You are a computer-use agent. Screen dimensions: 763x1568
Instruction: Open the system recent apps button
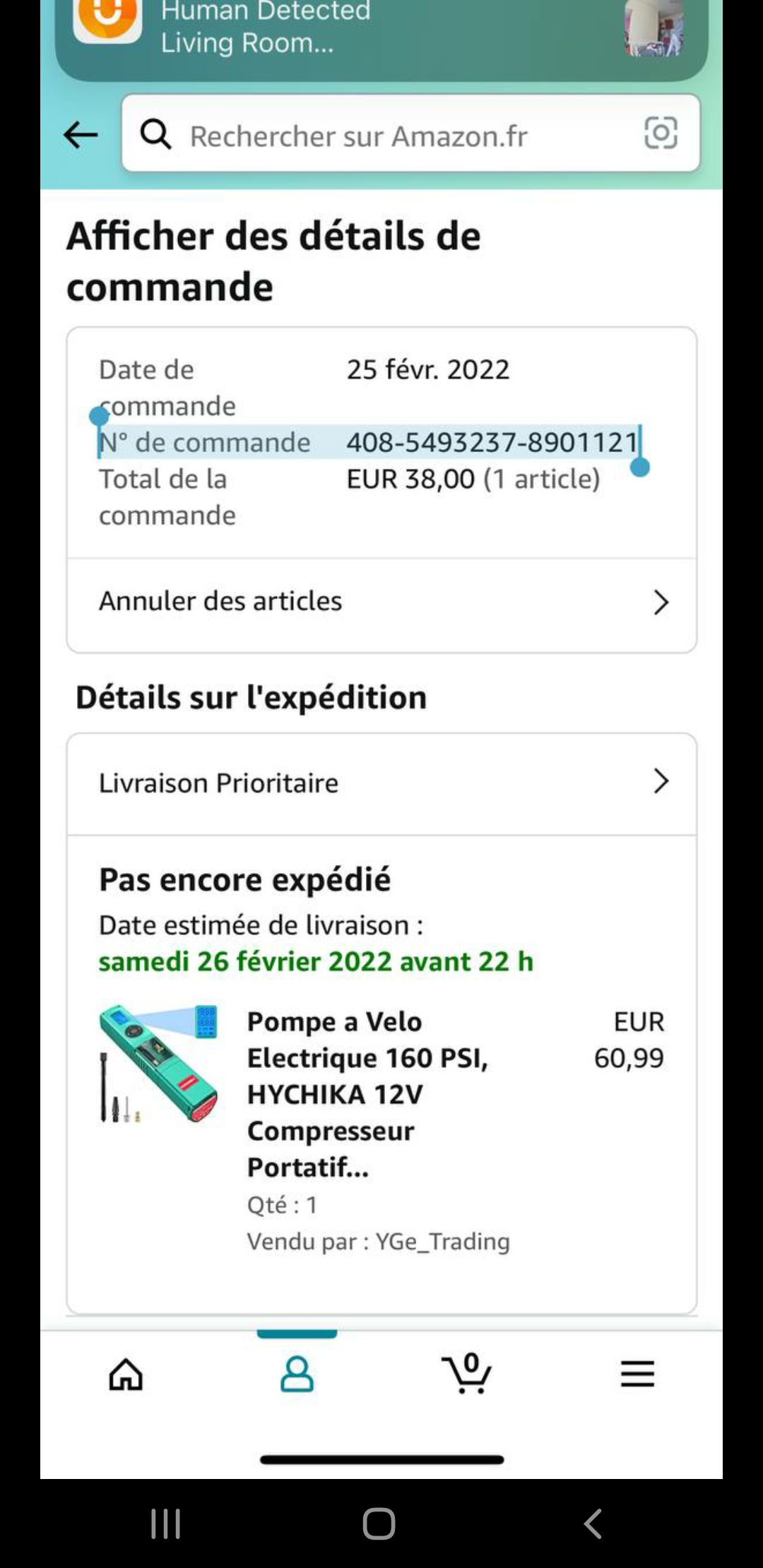[166, 1524]
